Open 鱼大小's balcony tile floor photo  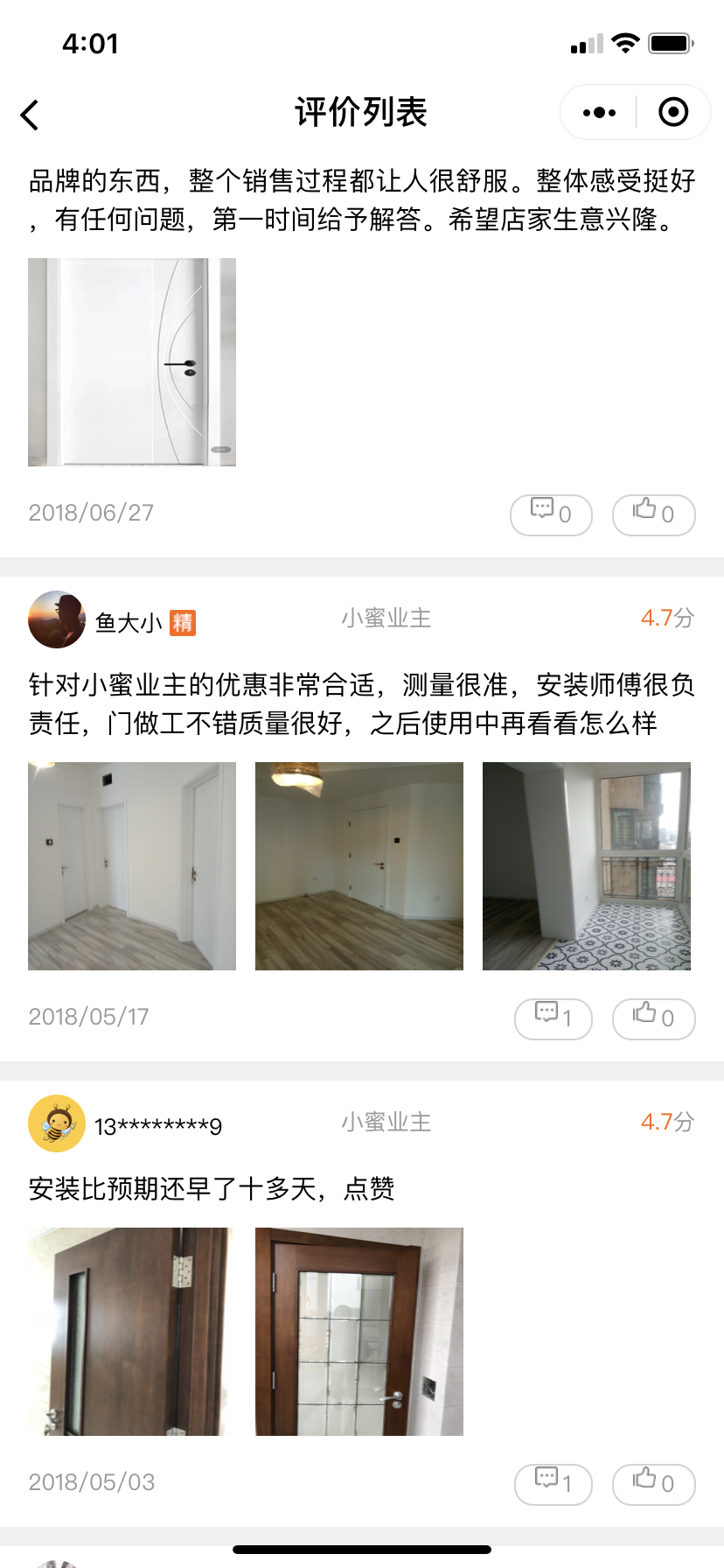pyautogui.click(x=587, y=866)
